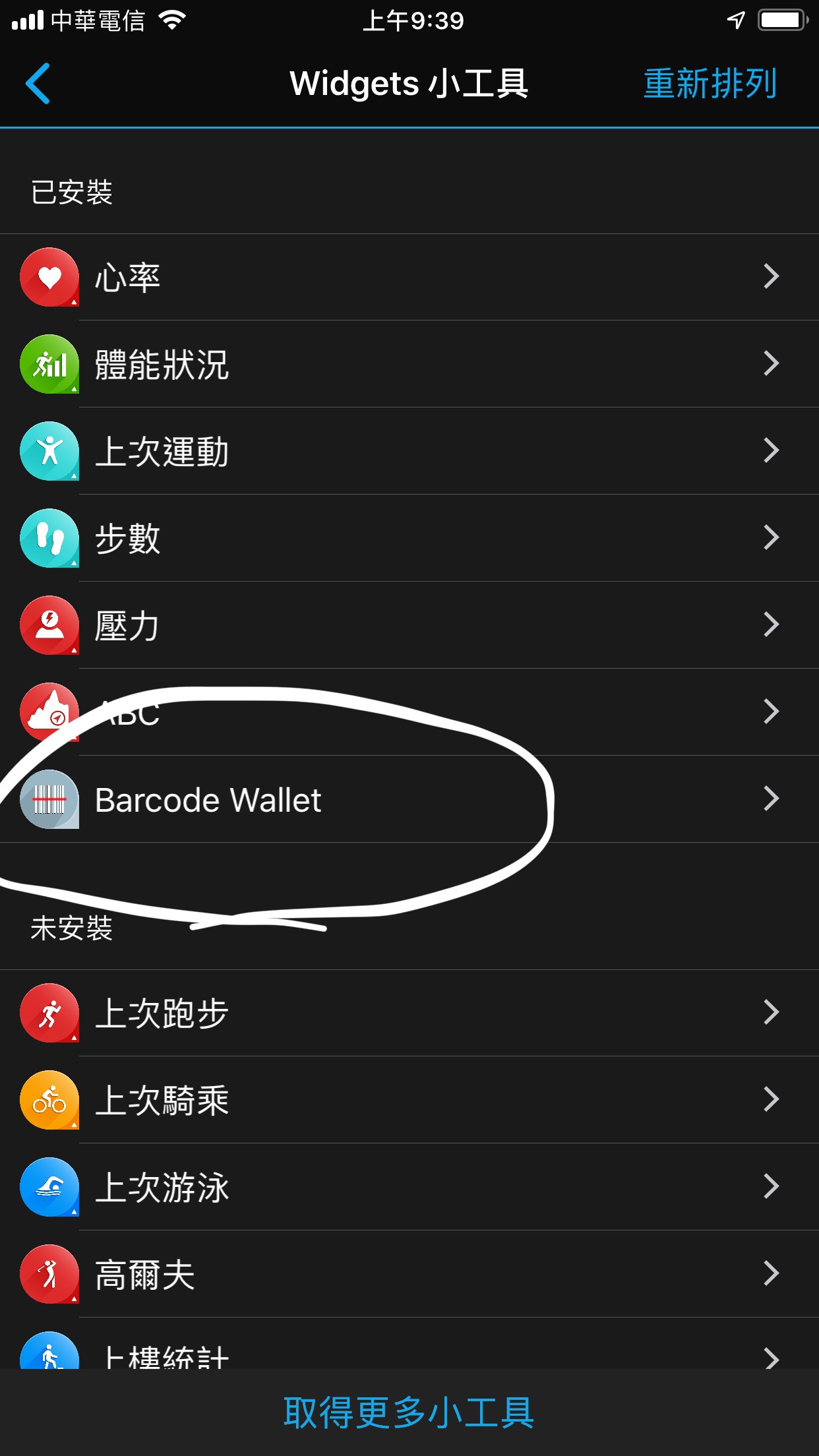Open the 上次騎乘 widget
This screenshot has height=1456, width=819.
[409, 1100]
